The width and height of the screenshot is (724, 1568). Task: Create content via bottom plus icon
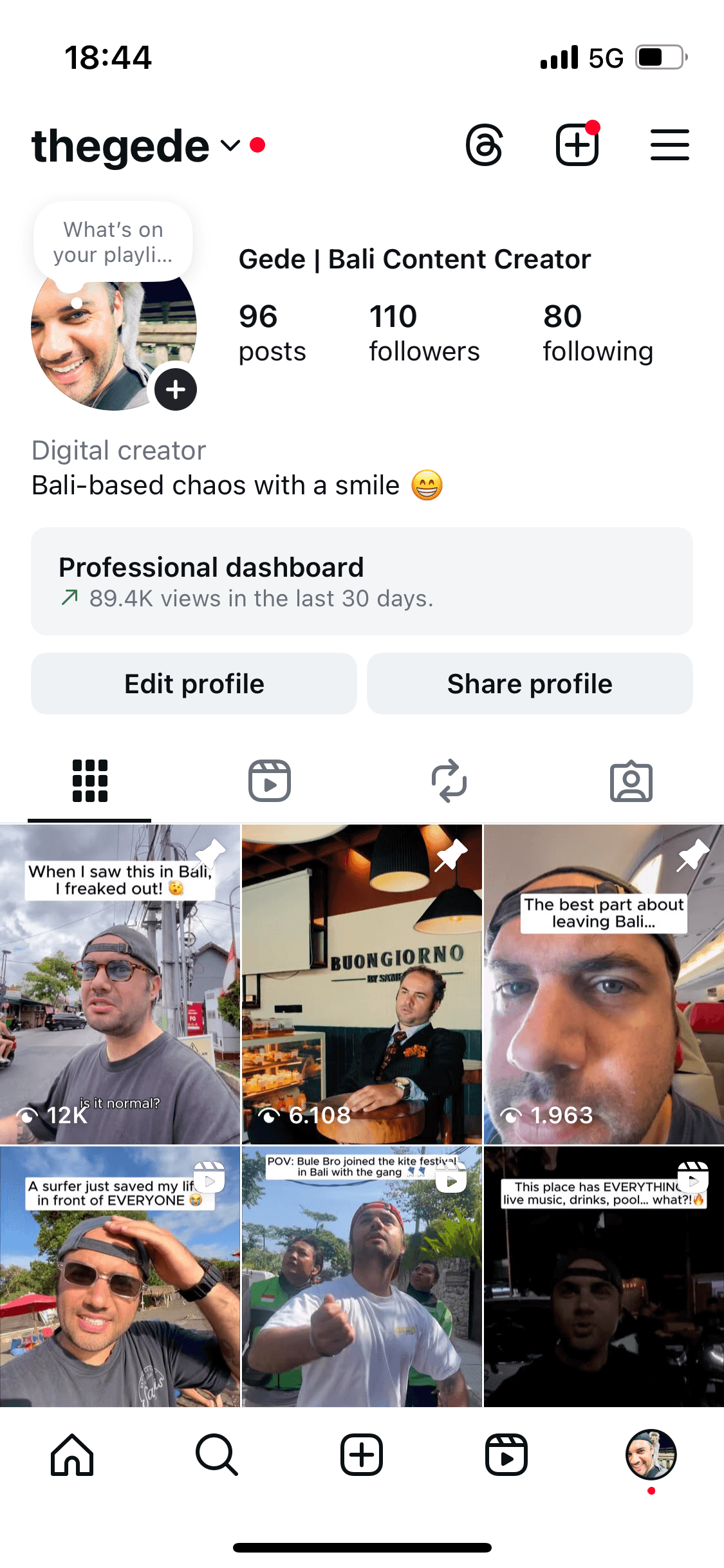pos(362,1453)
